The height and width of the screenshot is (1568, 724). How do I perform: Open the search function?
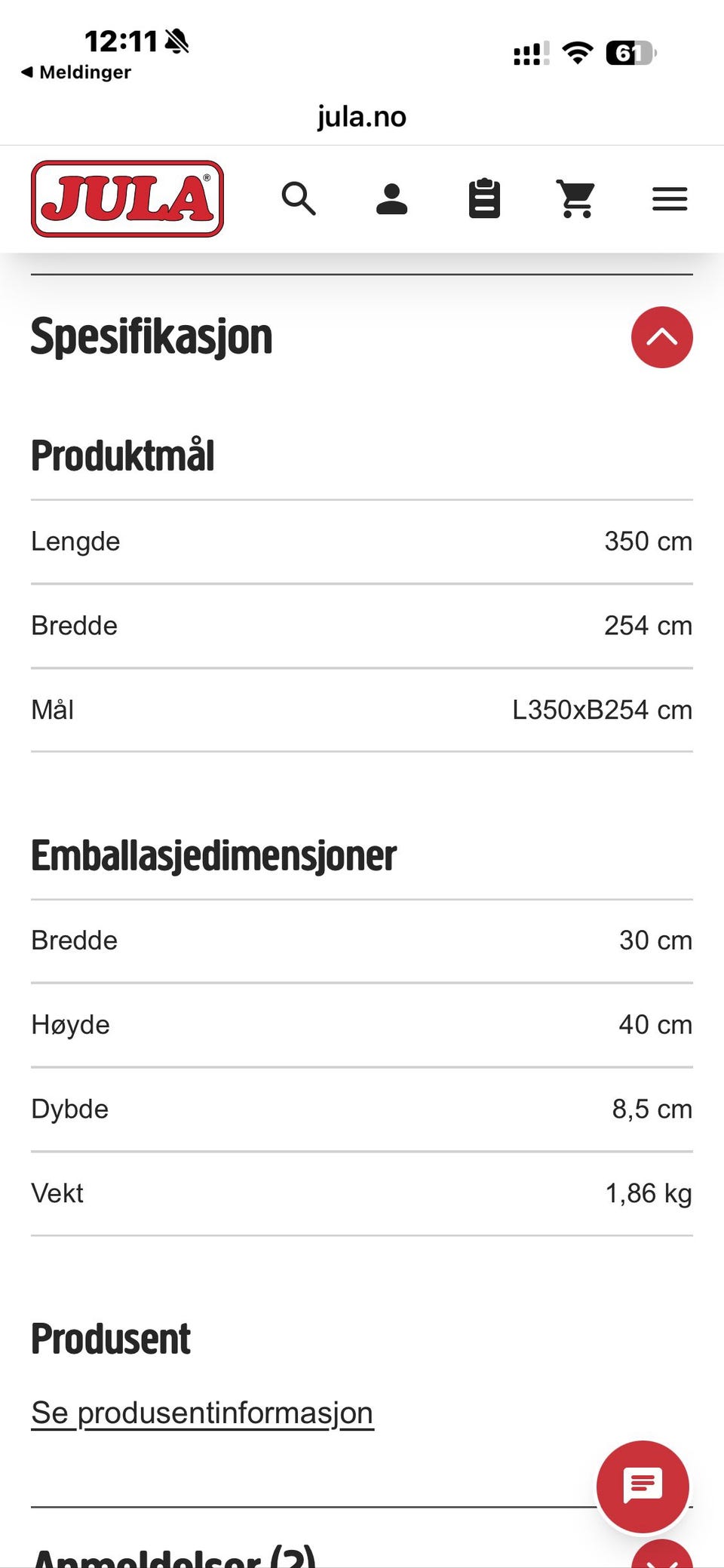click(x=299, y=199)
